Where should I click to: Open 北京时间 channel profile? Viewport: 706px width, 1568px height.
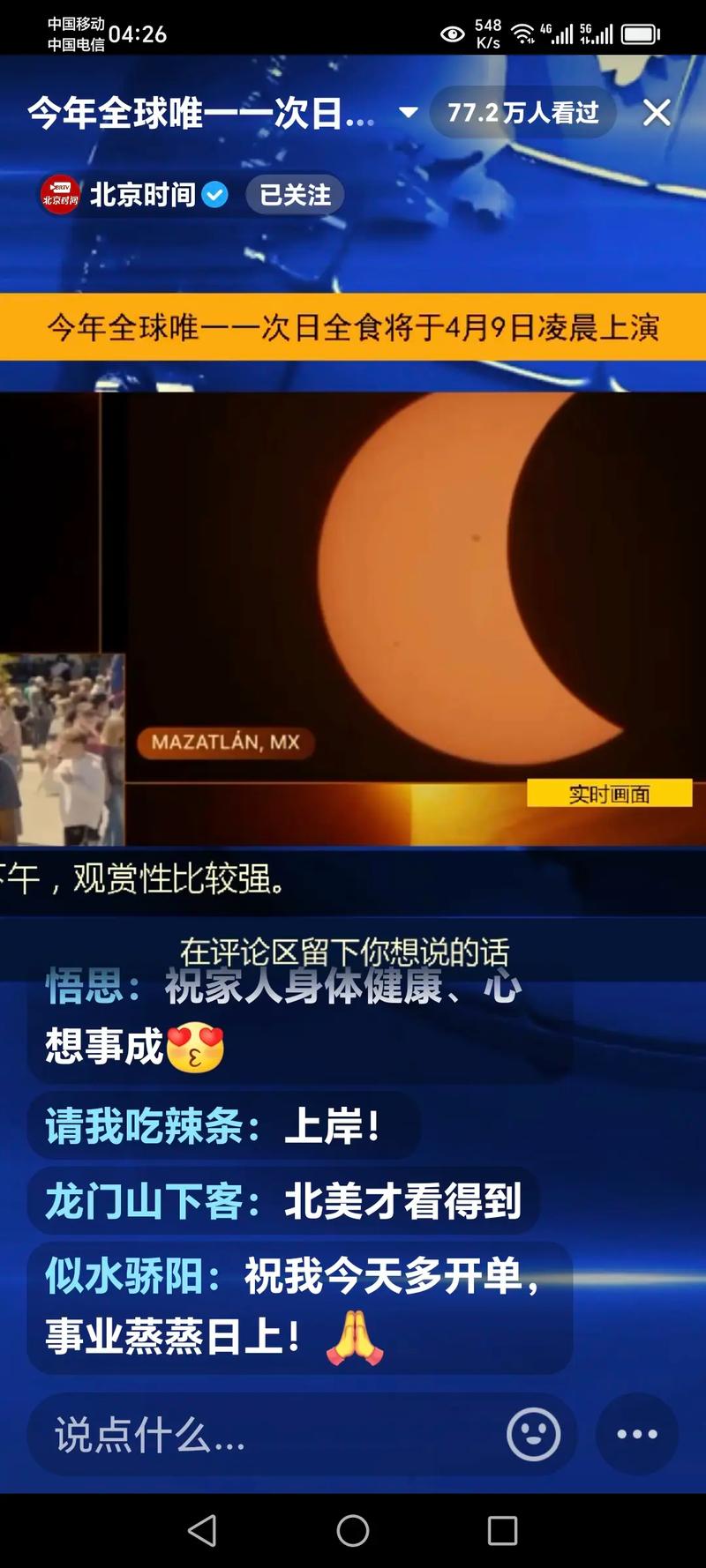click(x=141, y=194)
